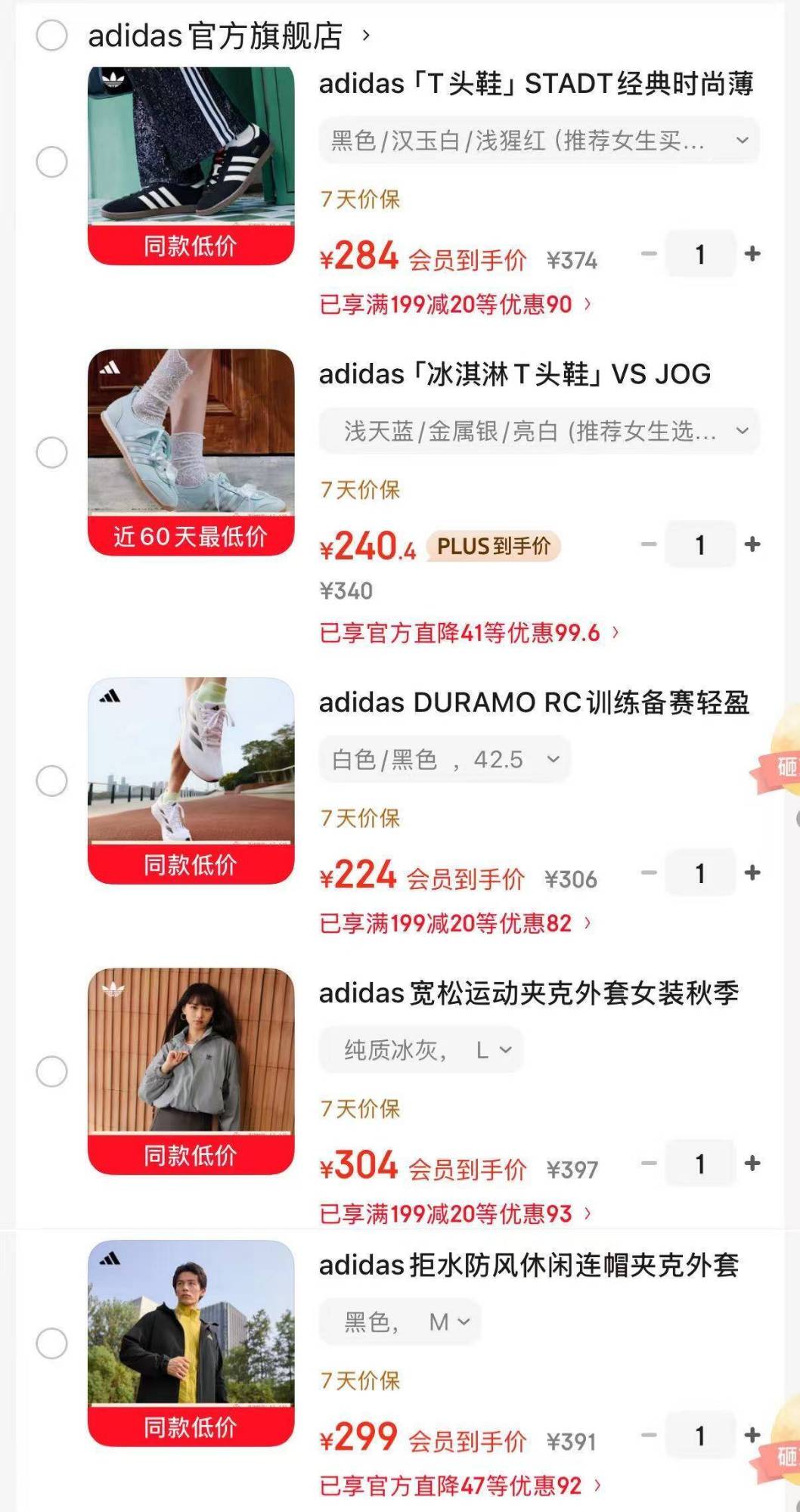This screenshot has height=1512, width=800.
Task: Select all adidas官方旗舰店 items checkbox
Action: coord(51,36)
